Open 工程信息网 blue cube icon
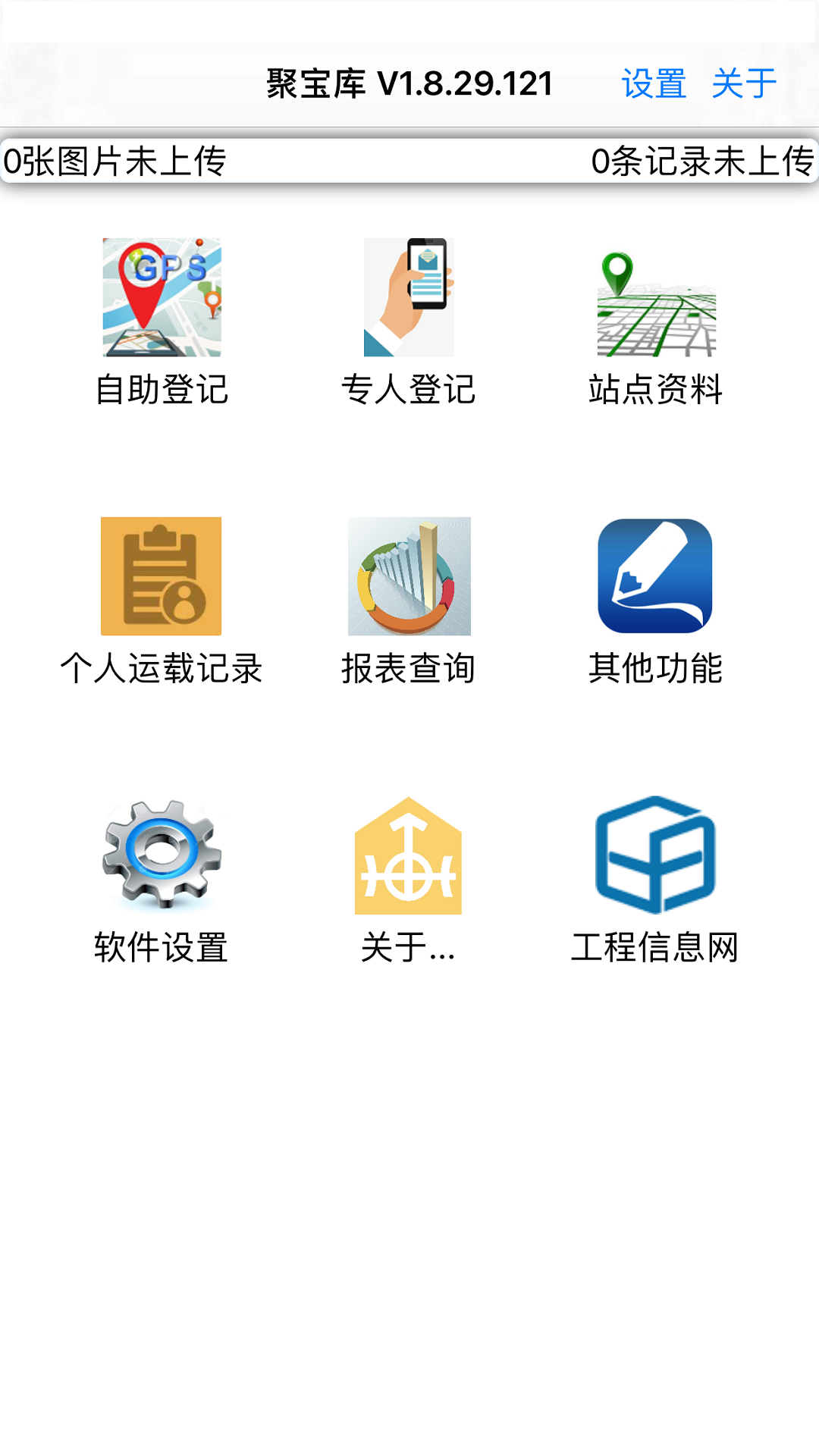The width and height of the screenshot is (819, 1456). coord(655,857)
